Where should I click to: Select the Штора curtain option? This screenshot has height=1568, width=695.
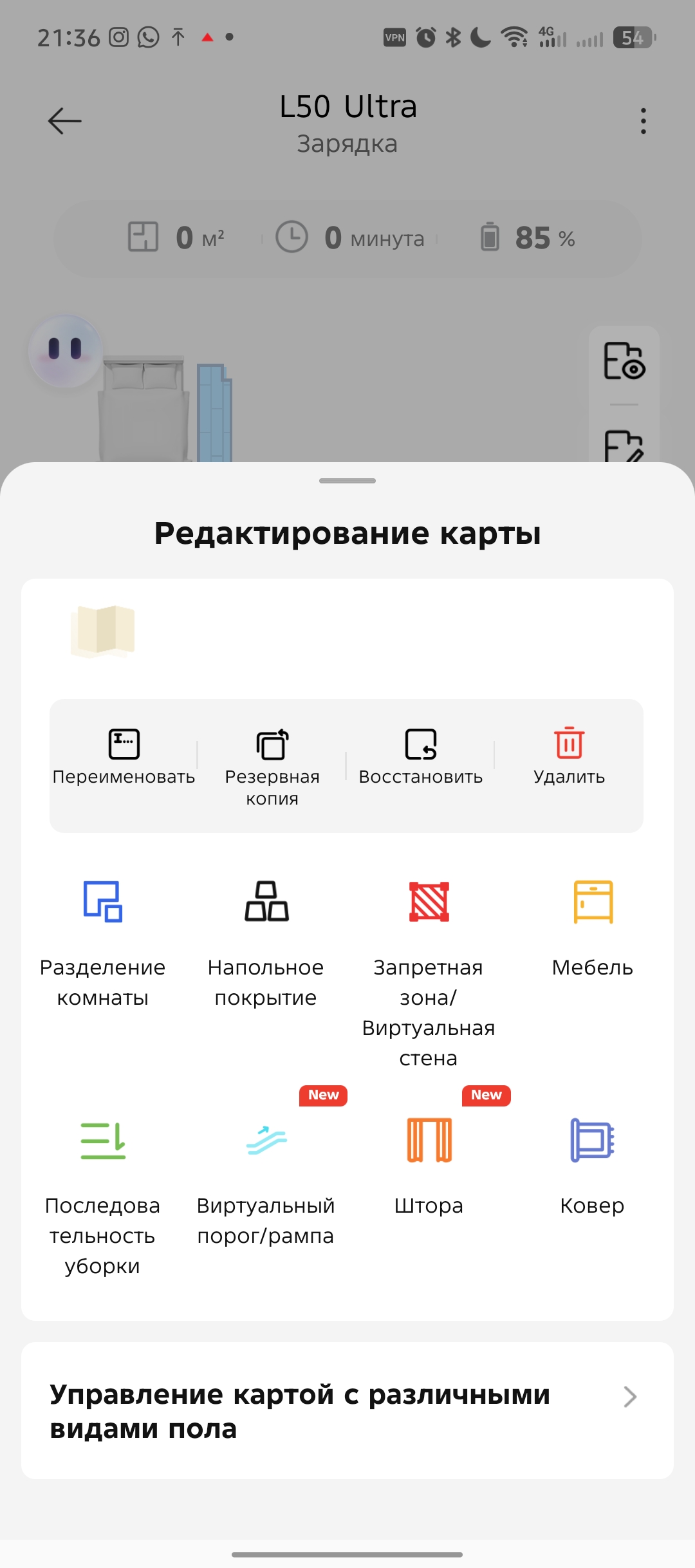coord(429,1165)
